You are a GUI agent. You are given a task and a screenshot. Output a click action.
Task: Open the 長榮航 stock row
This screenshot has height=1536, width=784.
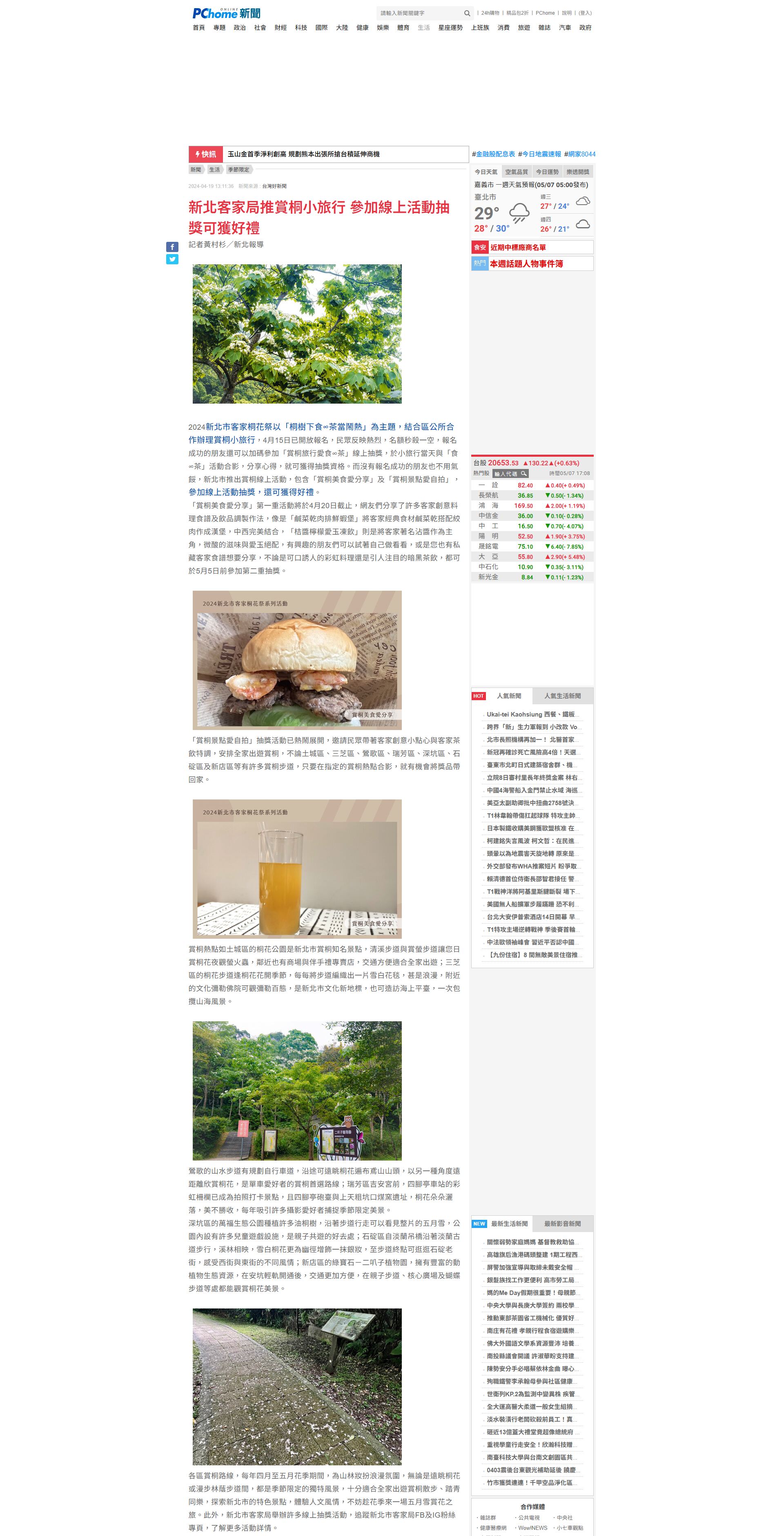point(532,496)
